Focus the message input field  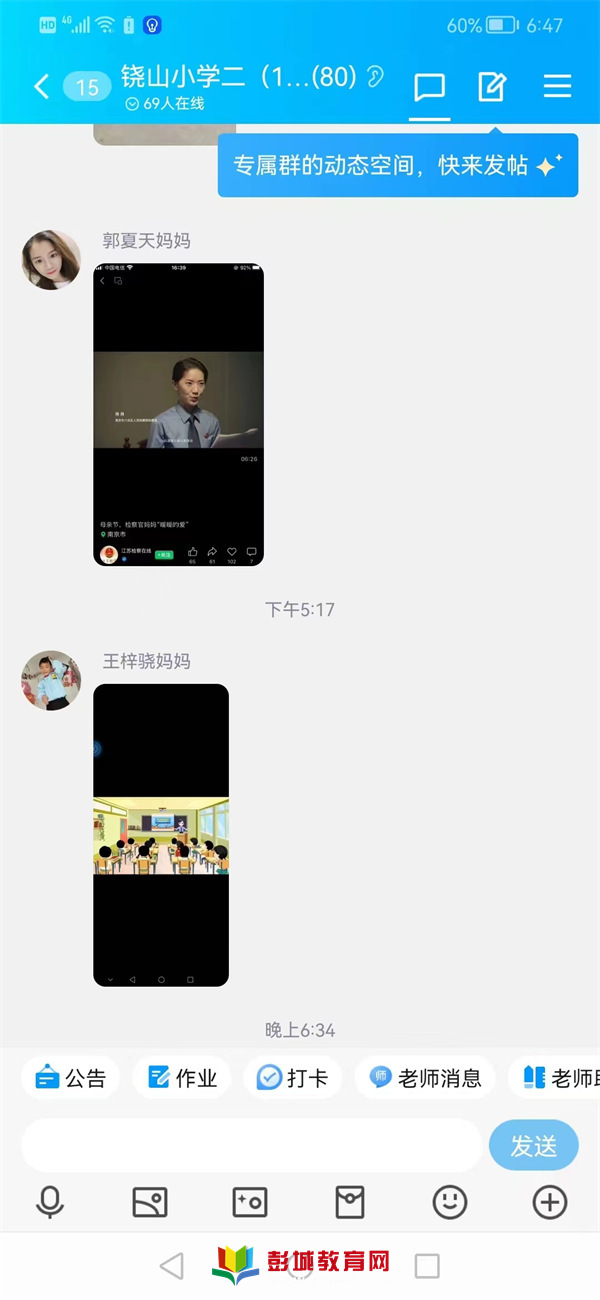click(250, 1145)
